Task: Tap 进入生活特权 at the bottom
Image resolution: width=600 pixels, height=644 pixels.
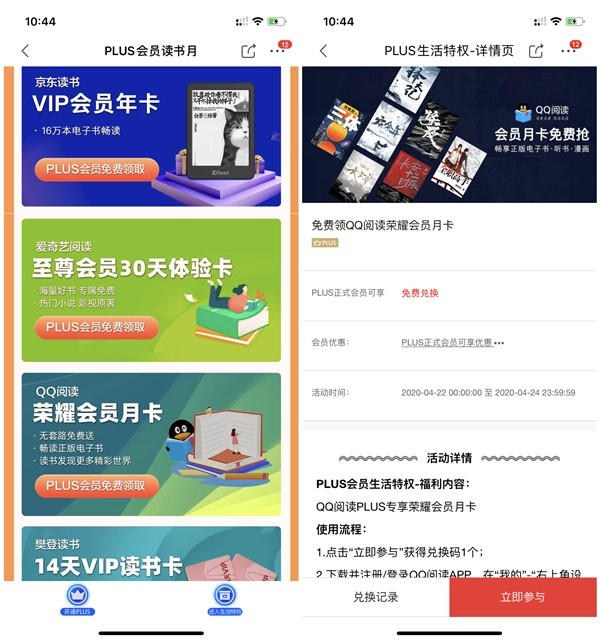Action: (225, 598)
